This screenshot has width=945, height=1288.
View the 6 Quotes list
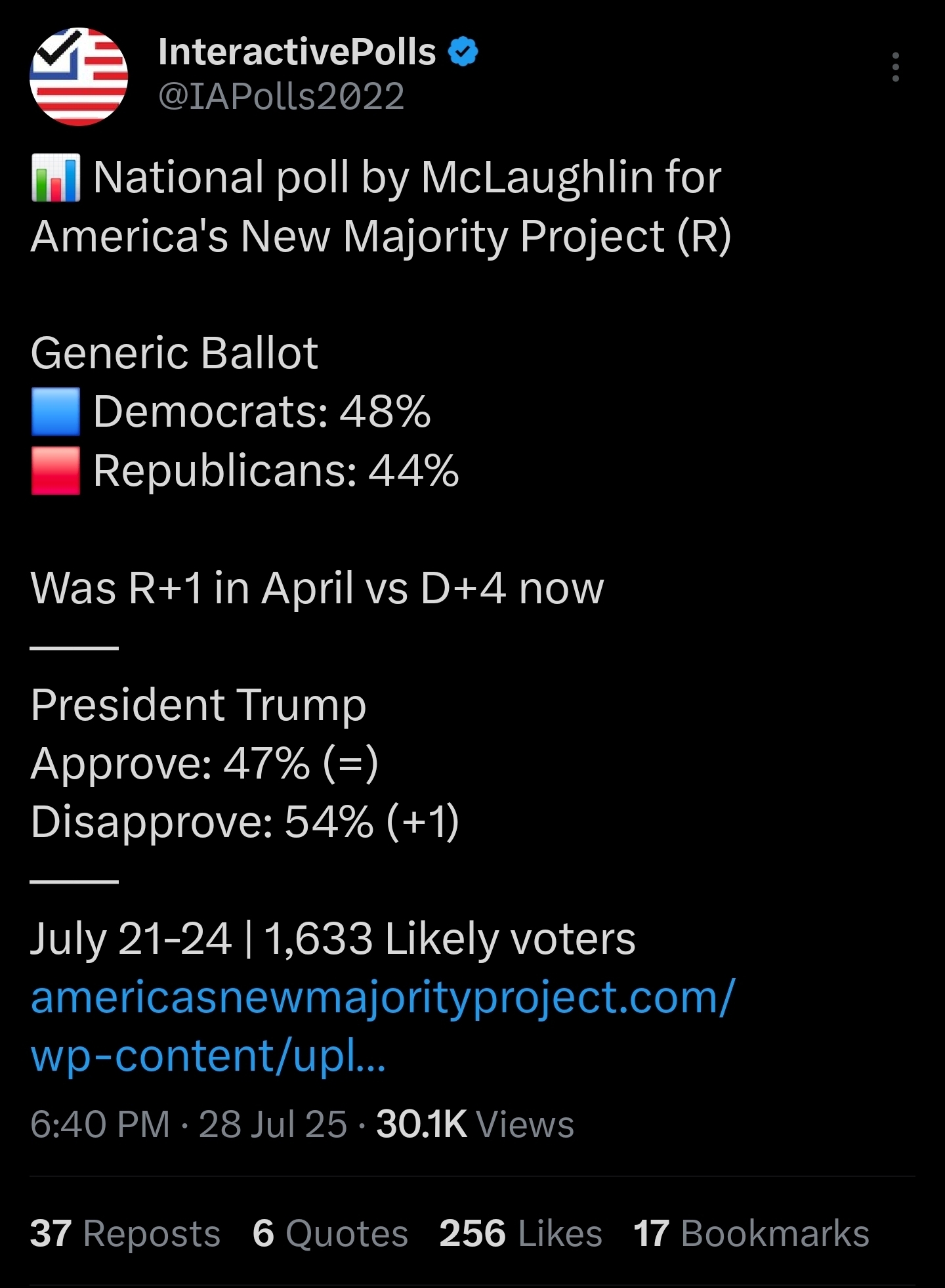tap(330, 1233)
